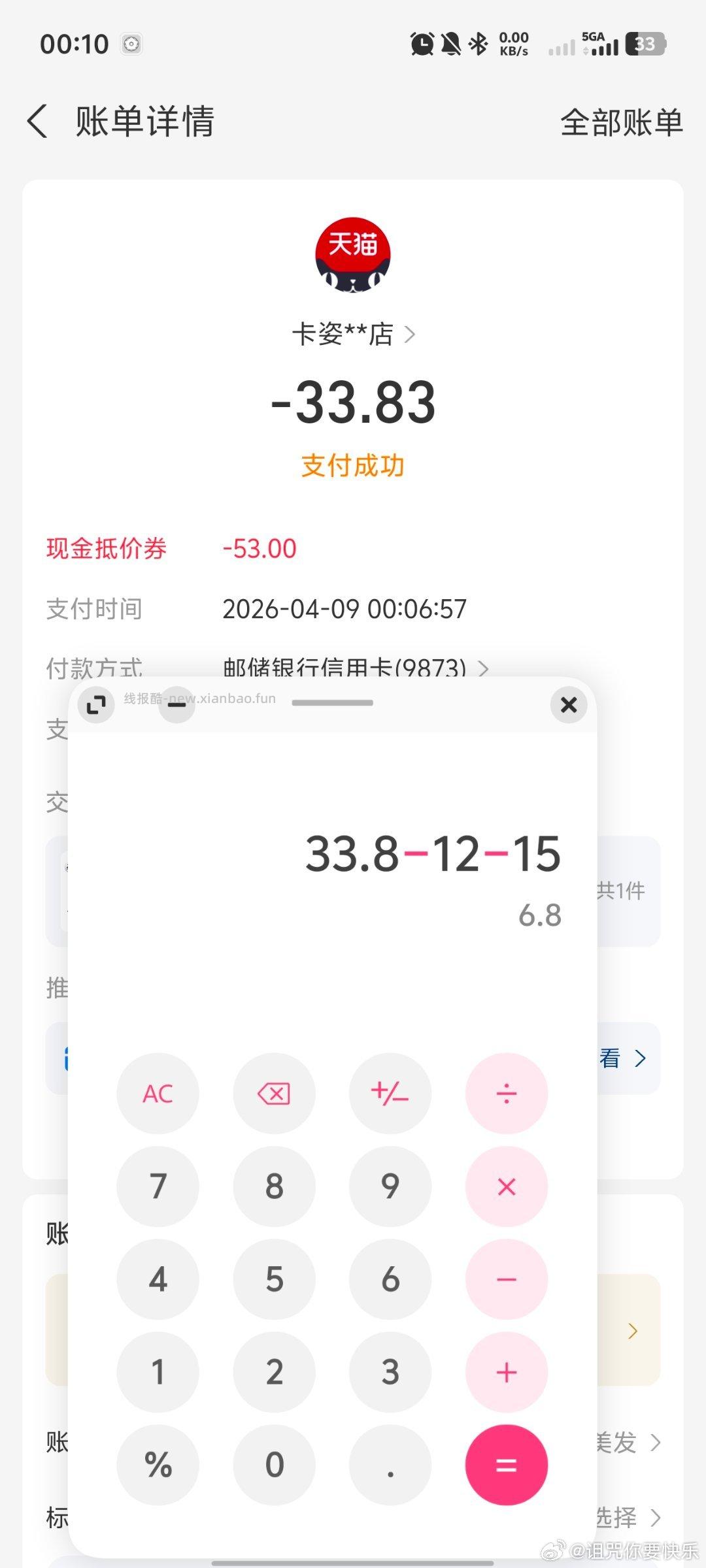The height and width of the screenshot is (1568, 706).
Task: Expand store details via 卡姿**店 chevron
Action: click(x=411, y=334)
